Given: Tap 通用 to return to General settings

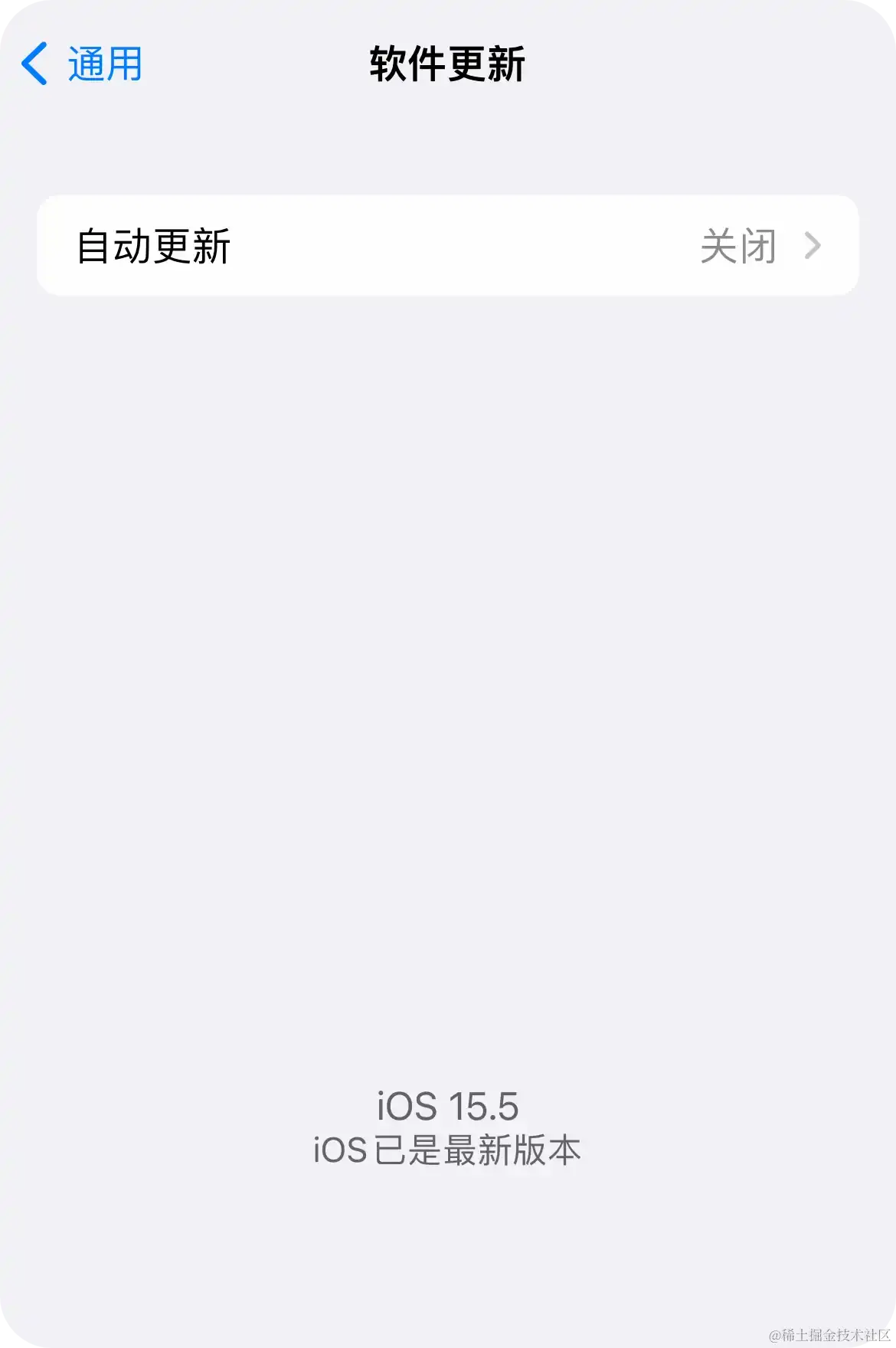Looking at the screenshot, I should coord(103,64).
